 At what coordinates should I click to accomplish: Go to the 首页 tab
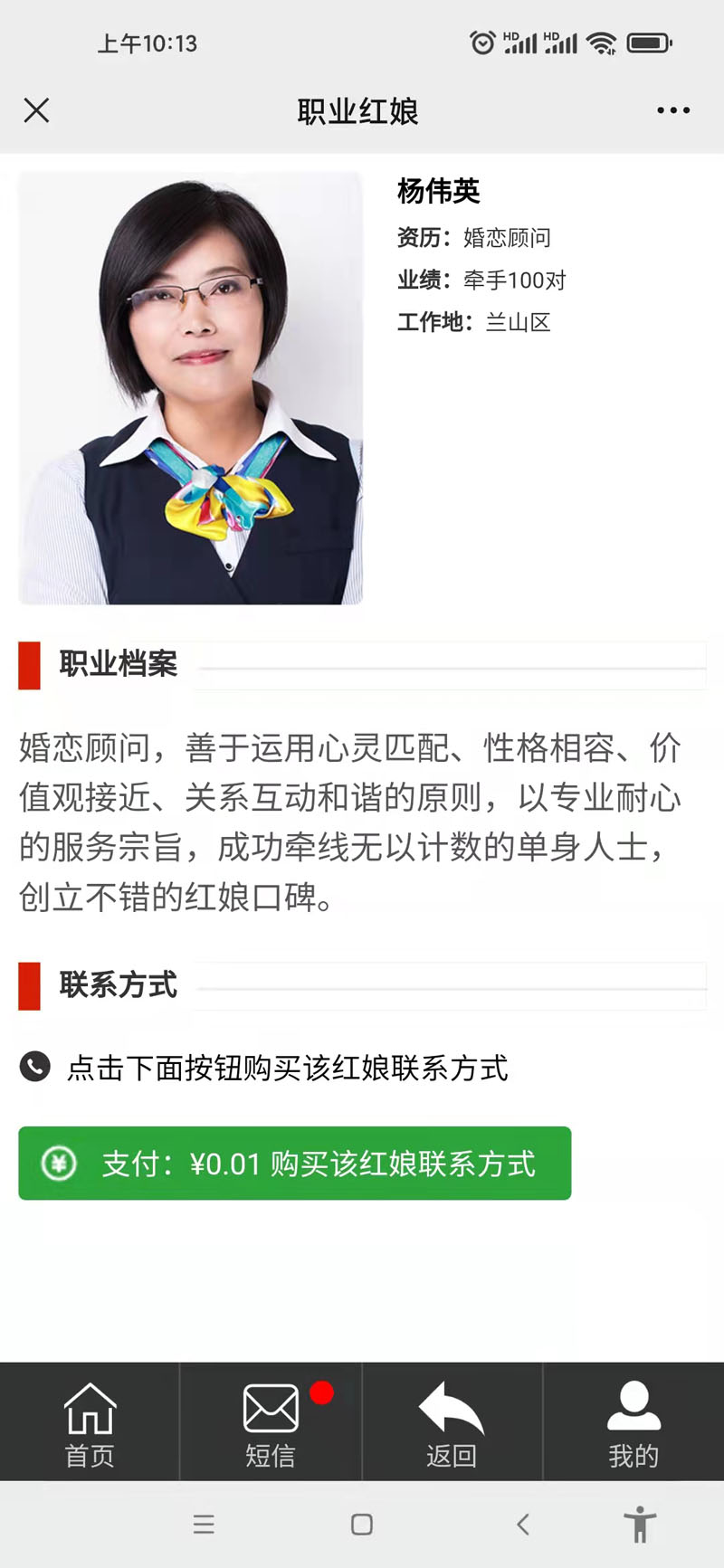click(x=90, y=1424)
